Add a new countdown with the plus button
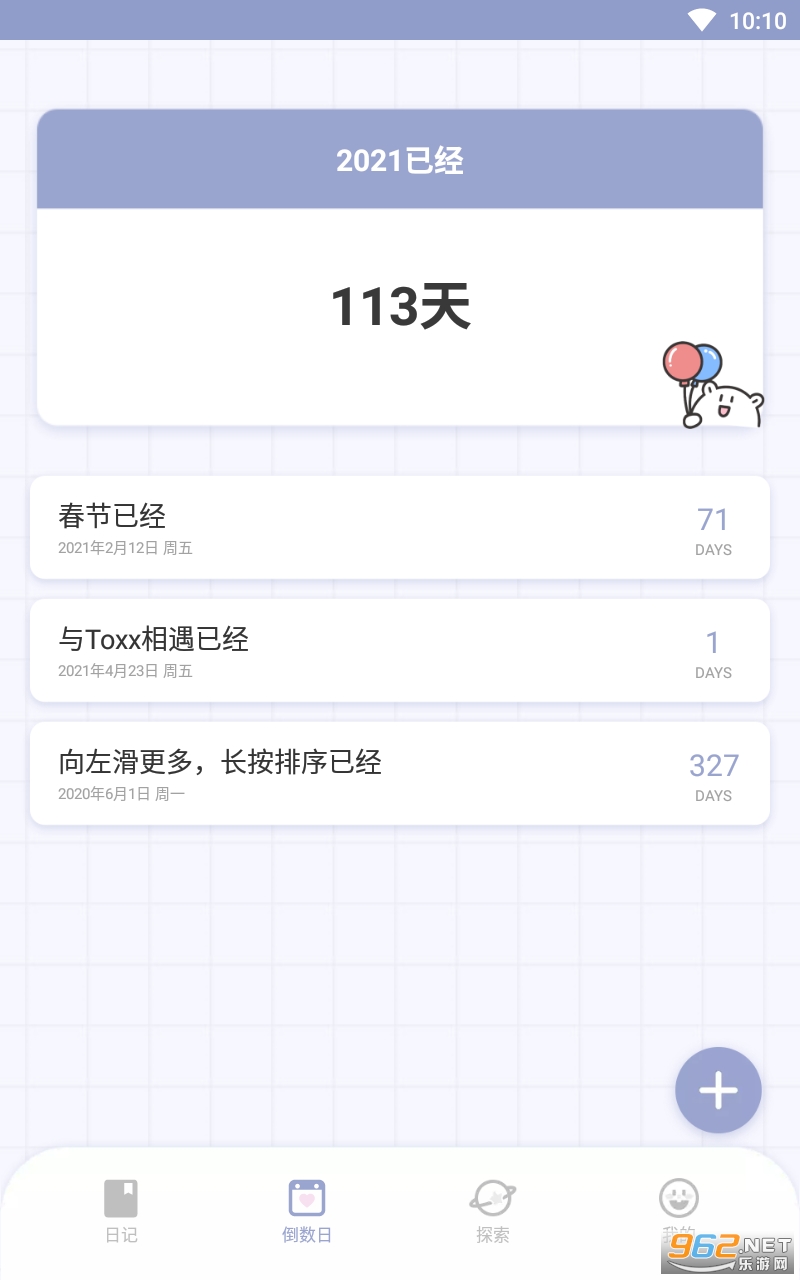800x1280 pixels. coord(718,1090)
